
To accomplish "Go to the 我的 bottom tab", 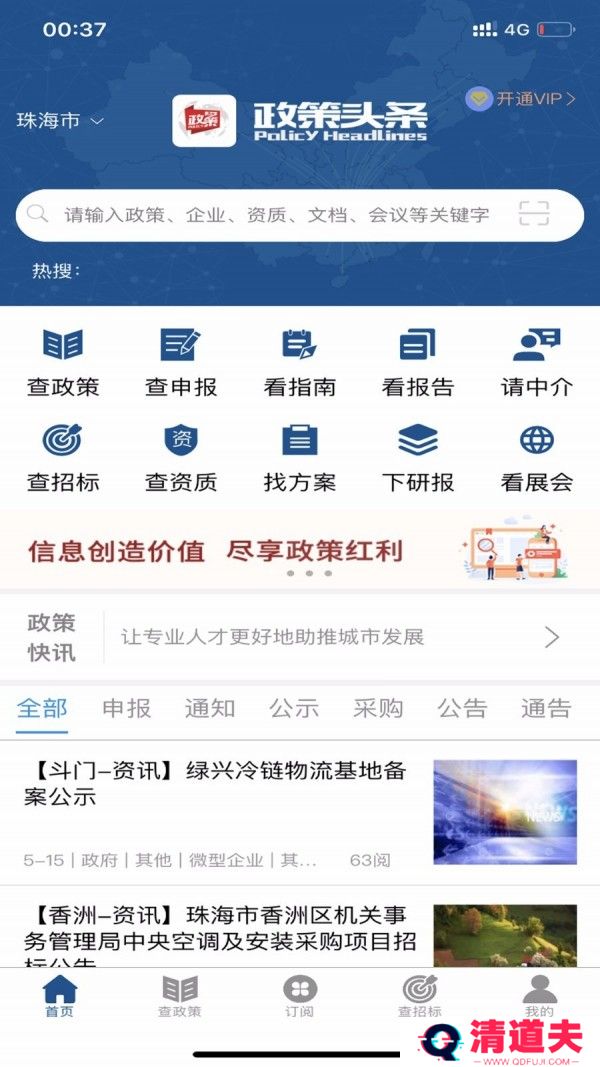I will pos(539,996).
